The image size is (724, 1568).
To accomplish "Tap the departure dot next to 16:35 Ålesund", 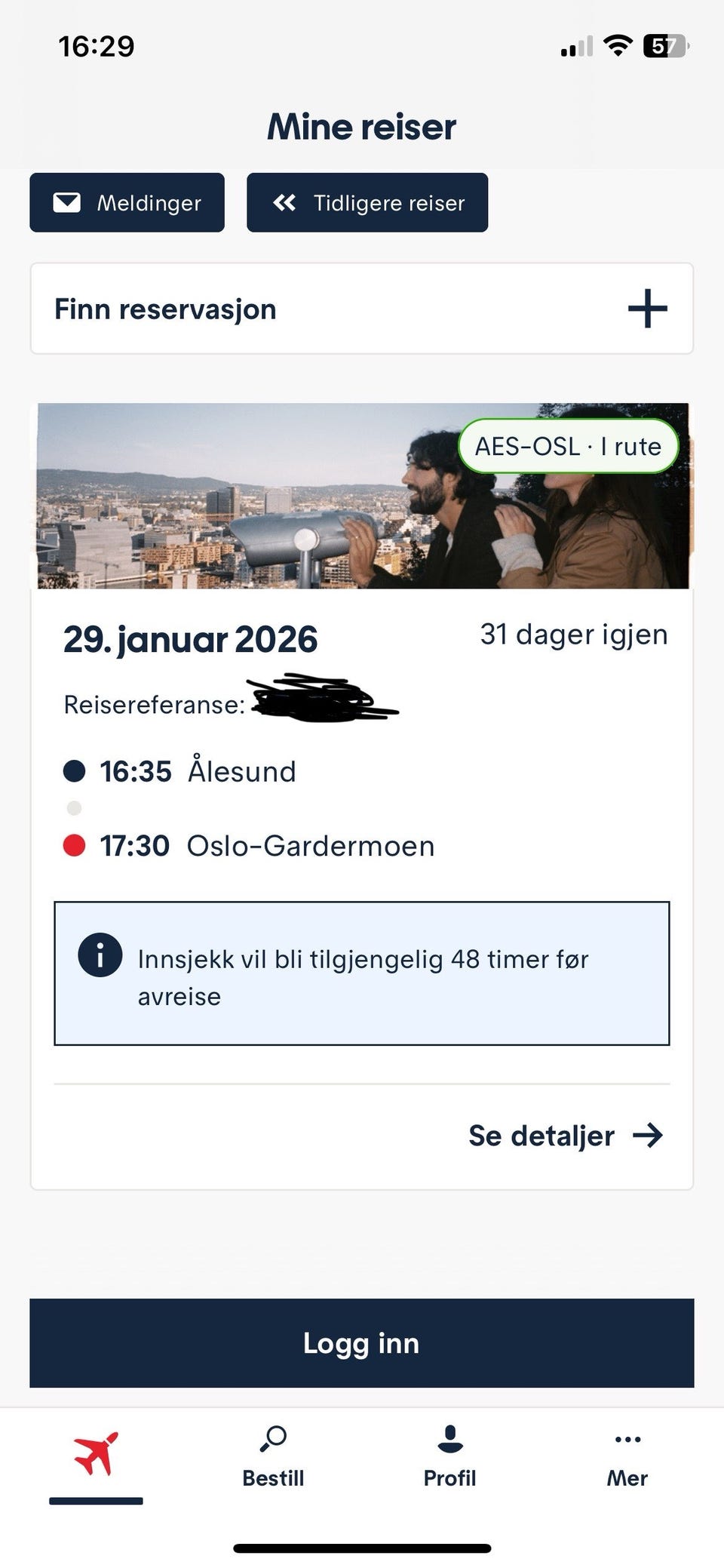I will click(74, 771).
